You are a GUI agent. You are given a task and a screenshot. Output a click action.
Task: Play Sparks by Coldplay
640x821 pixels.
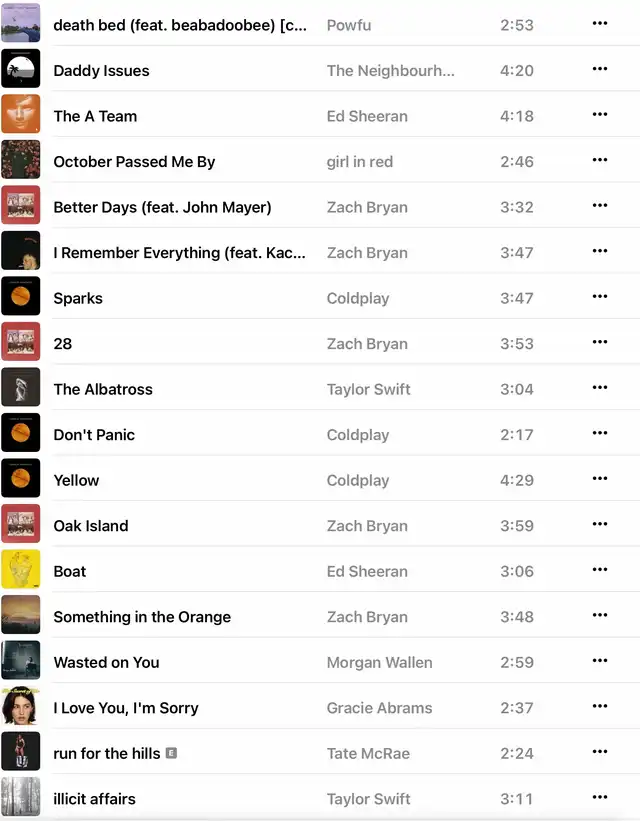coord(78,298)
